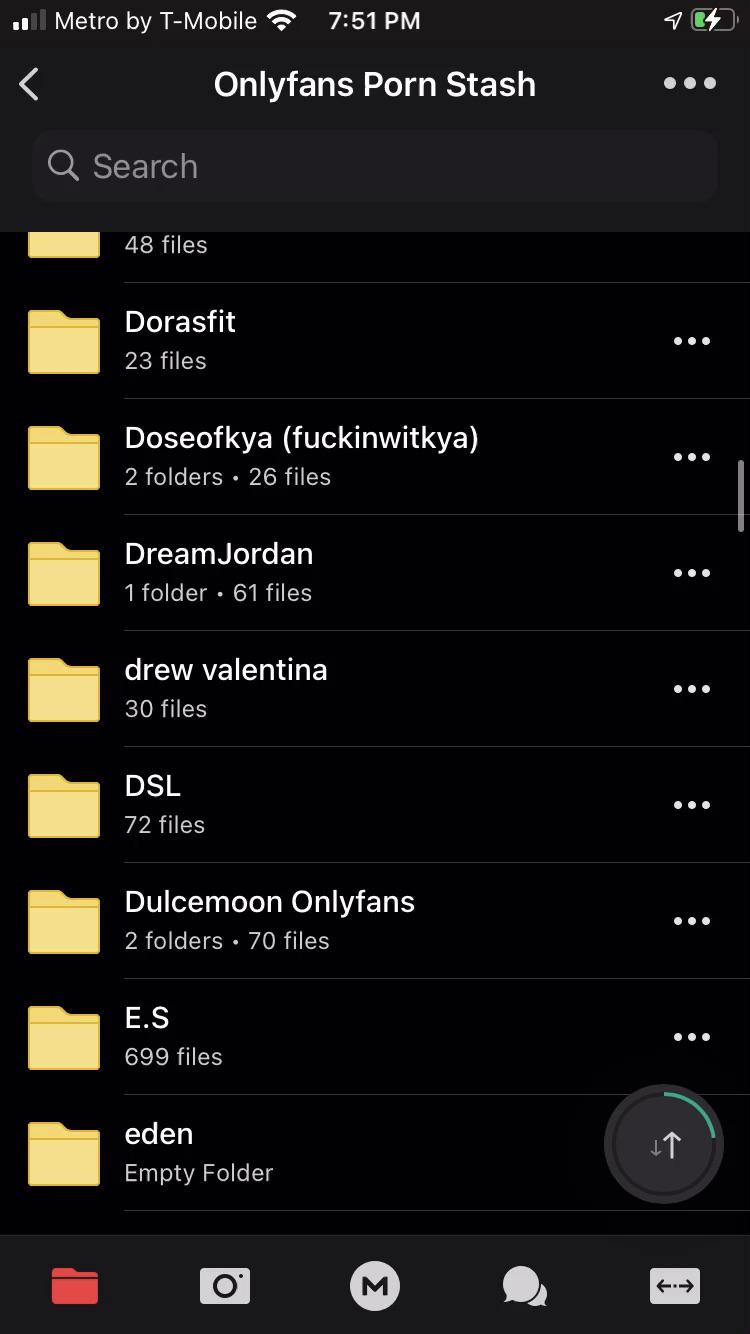Viewport: 750px width, 1334px height.
Task: Tap the folder icon beside eden
Action: pyautogui.click(x=63, y=1153)
